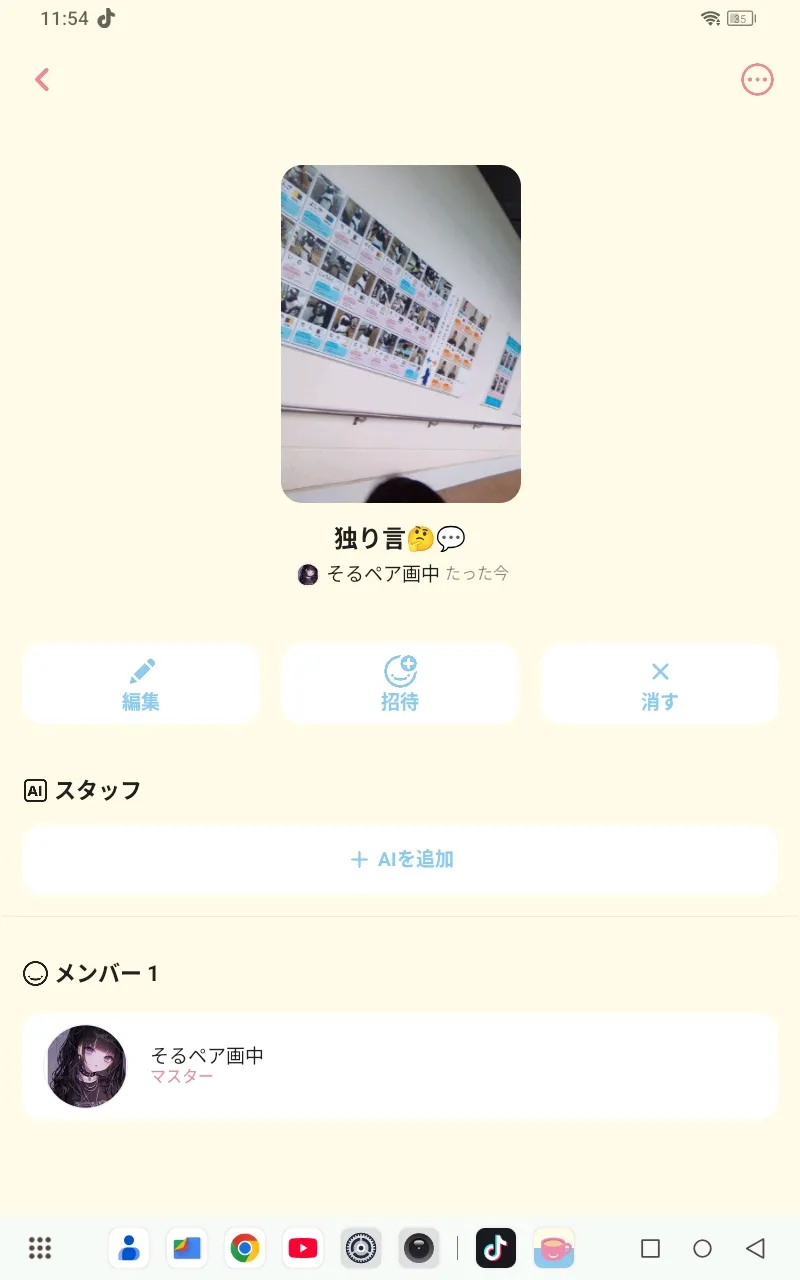
Task: Open TikTok from the taskbar
Action: tap(495, 1248)
